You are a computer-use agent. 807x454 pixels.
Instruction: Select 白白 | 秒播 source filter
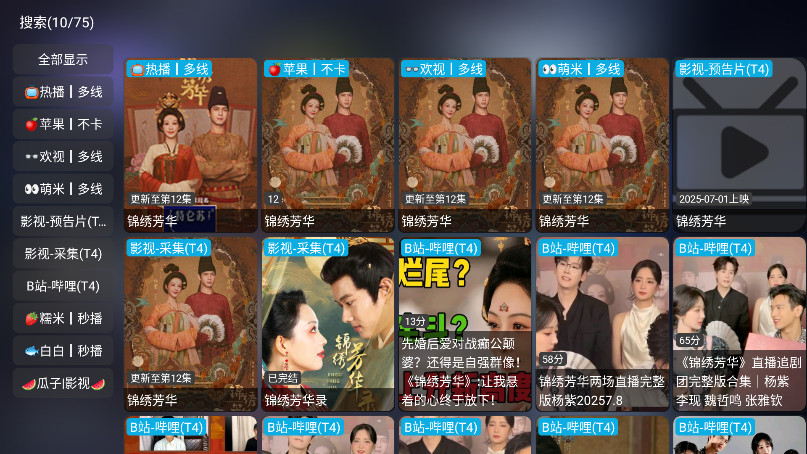click(63, 351)
